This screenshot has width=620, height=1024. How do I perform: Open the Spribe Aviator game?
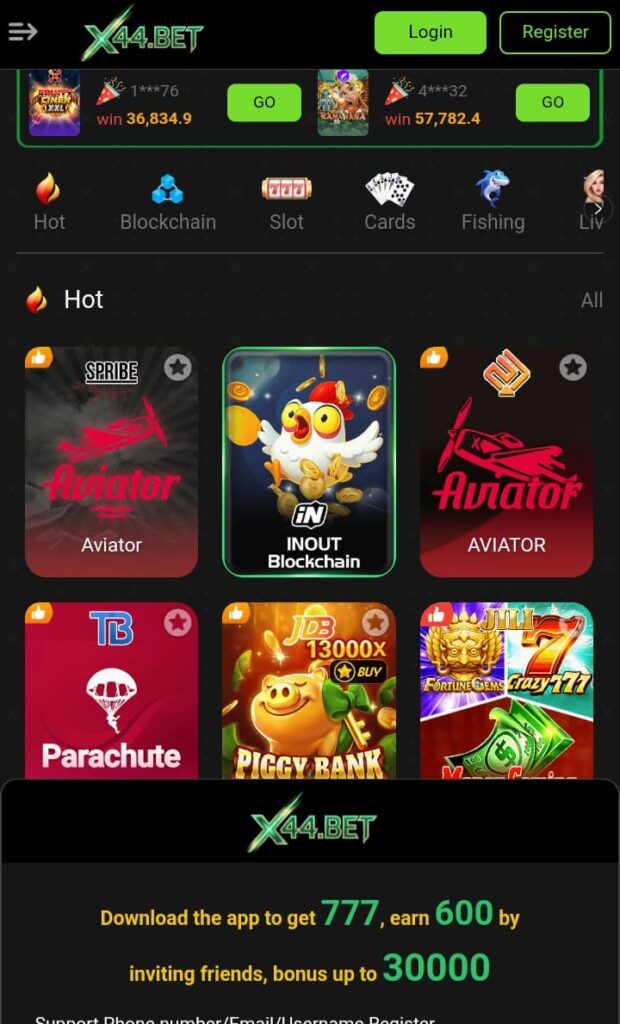pyautogui.click(x=111, y=470)
